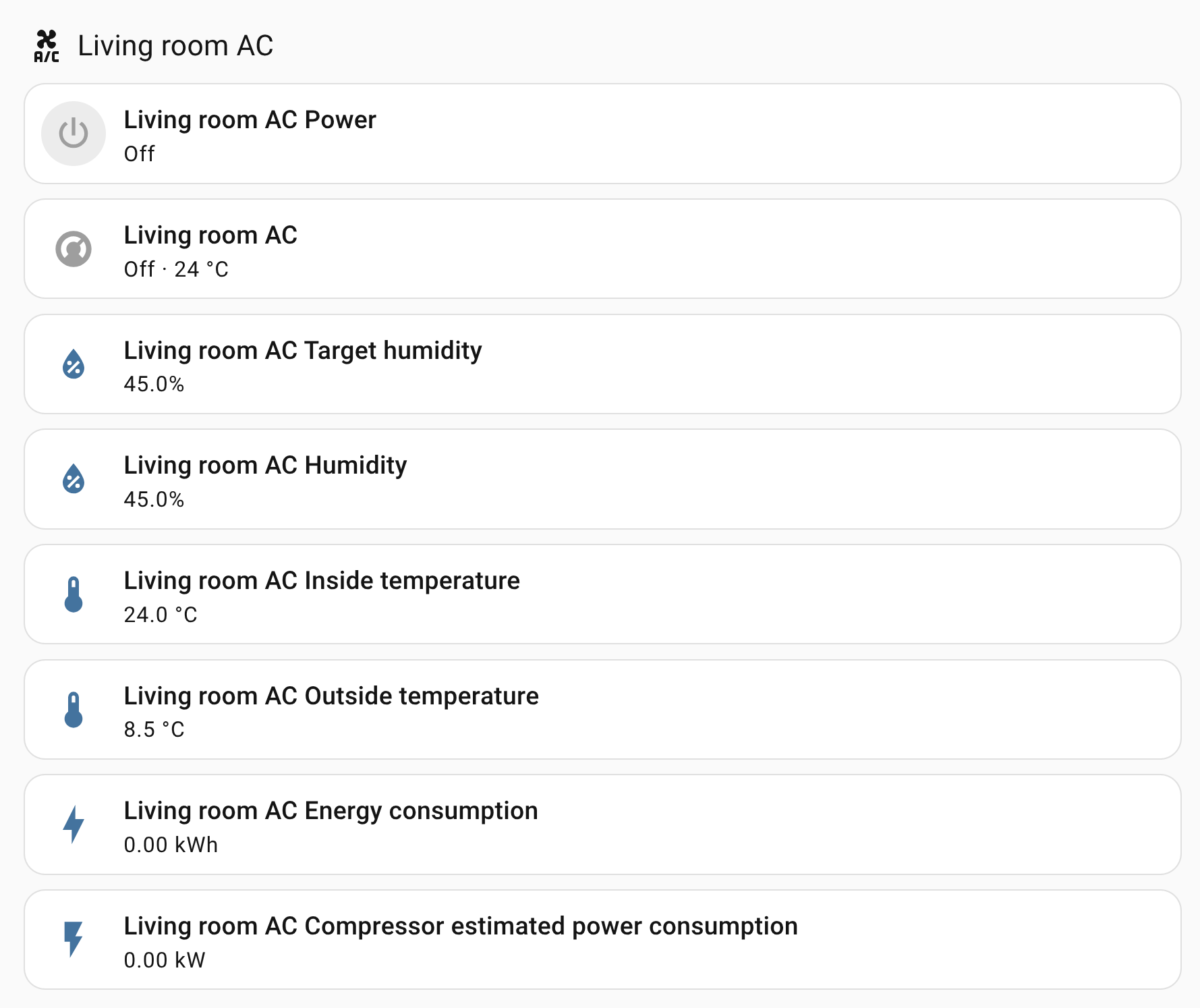Screen dimensions: 1200x1008
Task: View Living room AC Outside temperature details
Action: click(x=602, y=710)
